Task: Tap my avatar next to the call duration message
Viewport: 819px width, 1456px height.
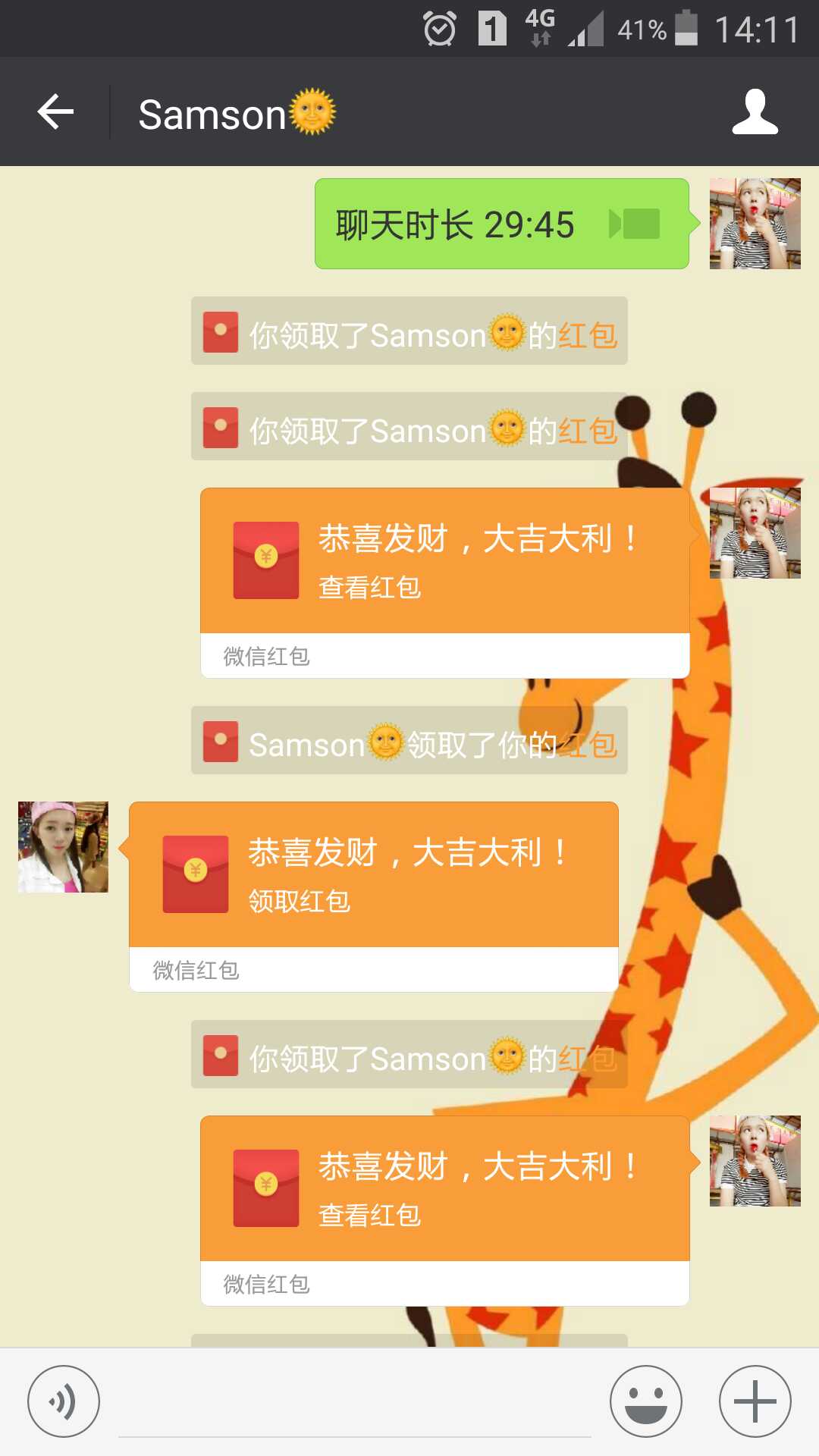Action: [755, 224]
